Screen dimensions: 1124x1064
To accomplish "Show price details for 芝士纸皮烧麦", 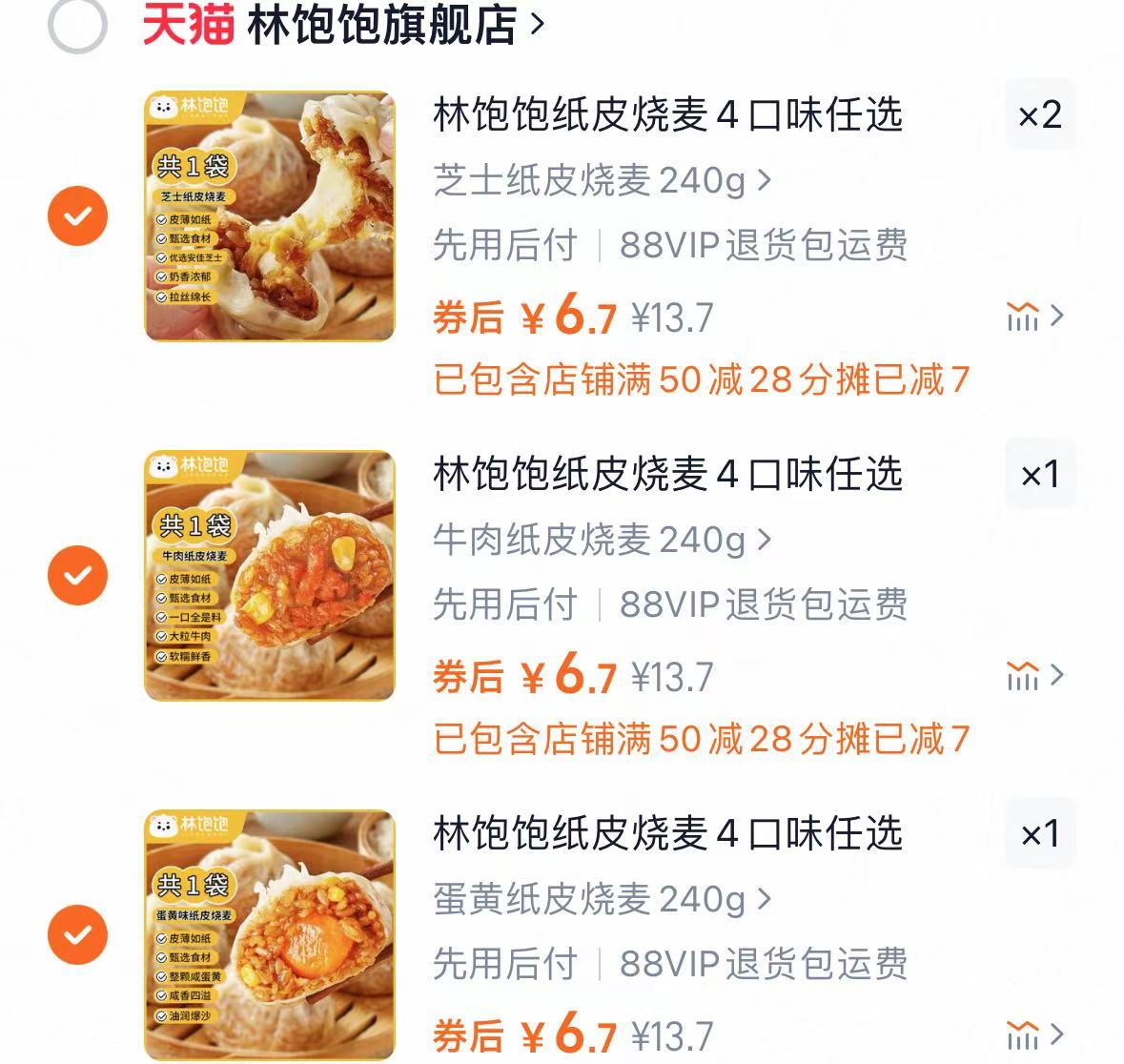I will [1034, 317].
